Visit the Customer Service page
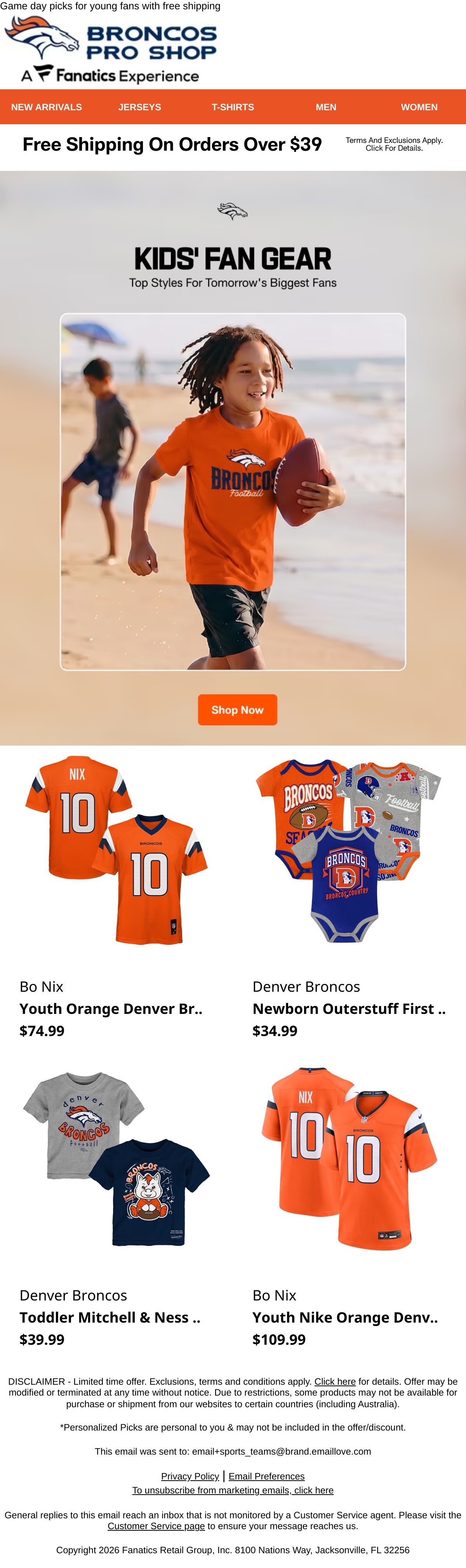Screen dimensions: 466x1568 click(x=156, y=1526)
